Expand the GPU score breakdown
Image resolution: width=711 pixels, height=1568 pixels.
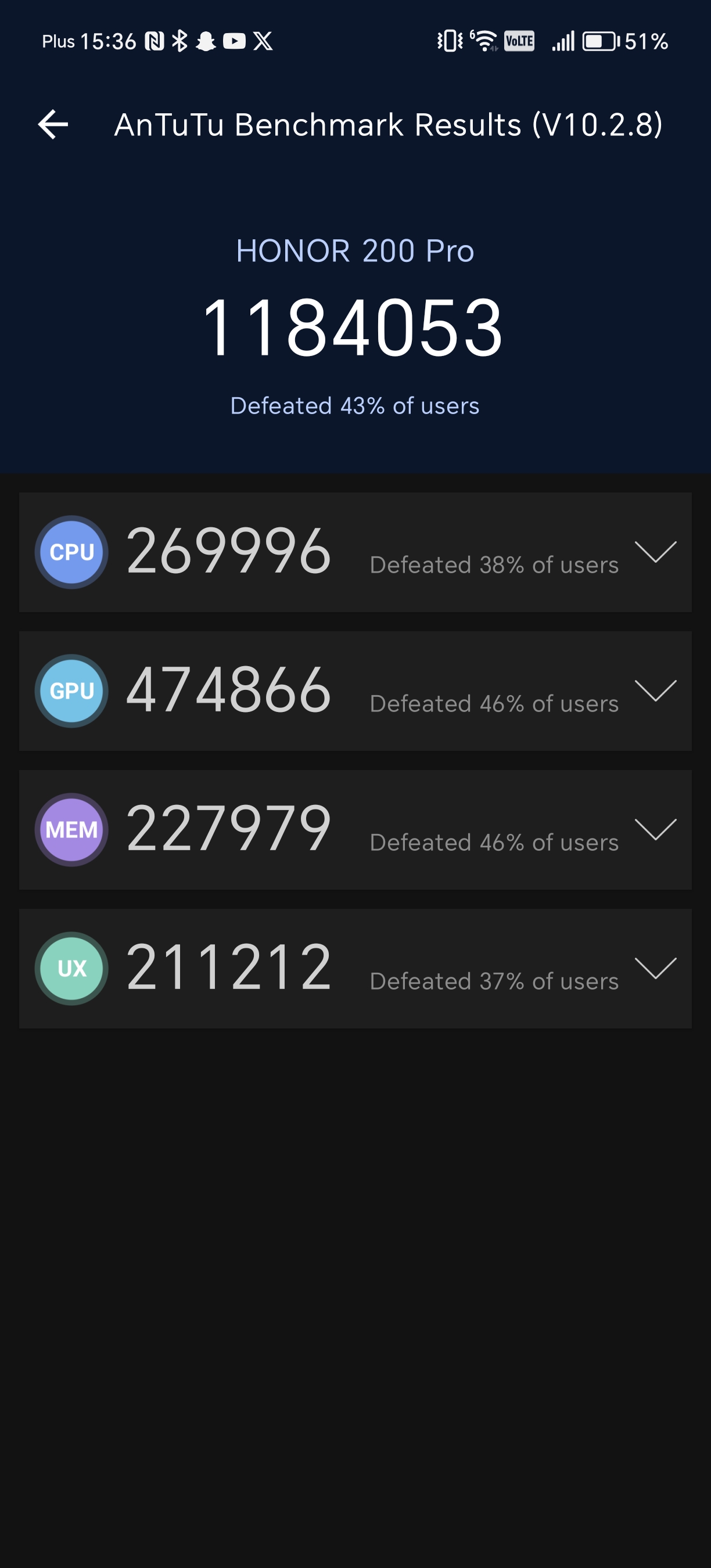[x=656, y=691]
